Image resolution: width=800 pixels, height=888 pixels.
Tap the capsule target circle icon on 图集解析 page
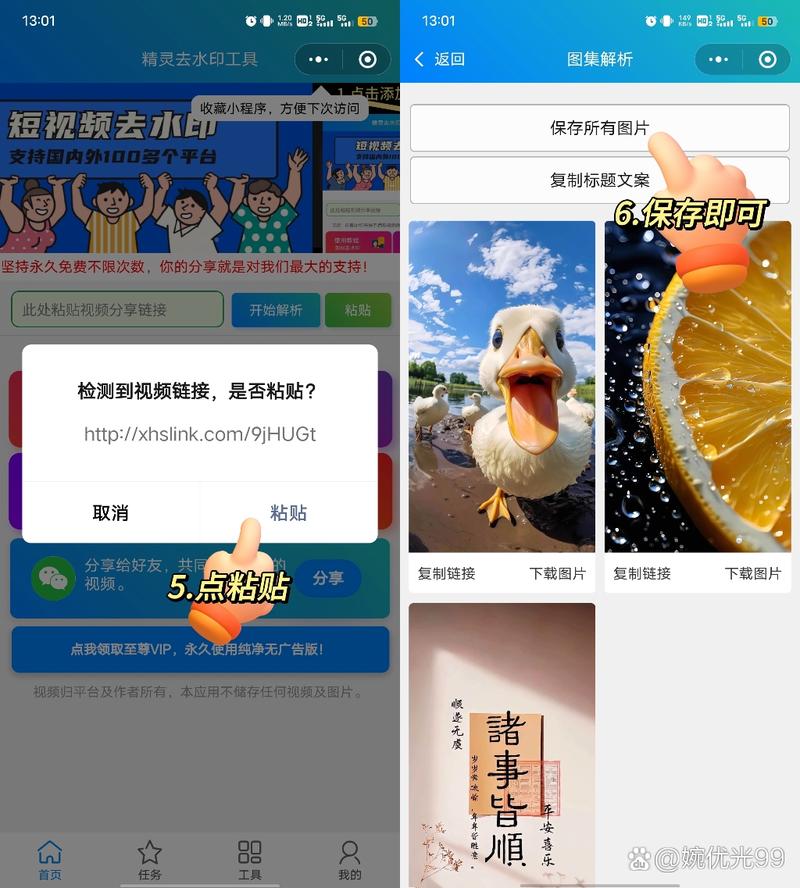767,59
